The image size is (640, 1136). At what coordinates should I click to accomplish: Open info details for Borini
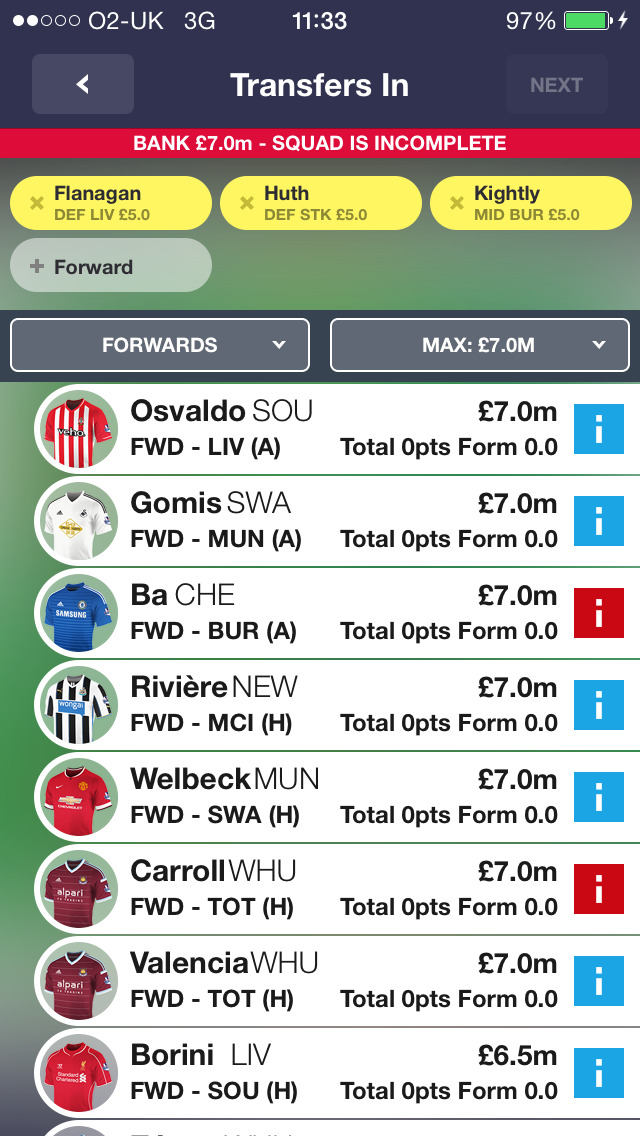point(598,1073)
